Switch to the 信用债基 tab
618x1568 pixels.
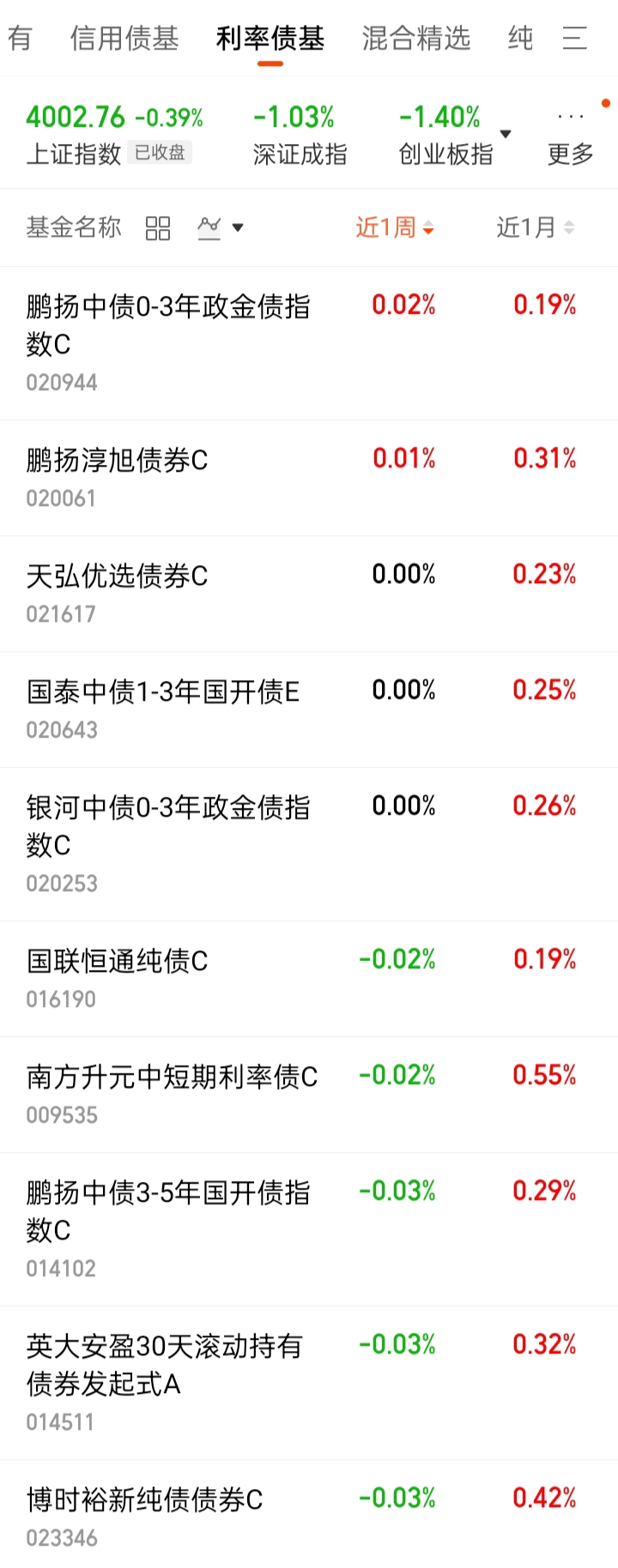(124, 39)
